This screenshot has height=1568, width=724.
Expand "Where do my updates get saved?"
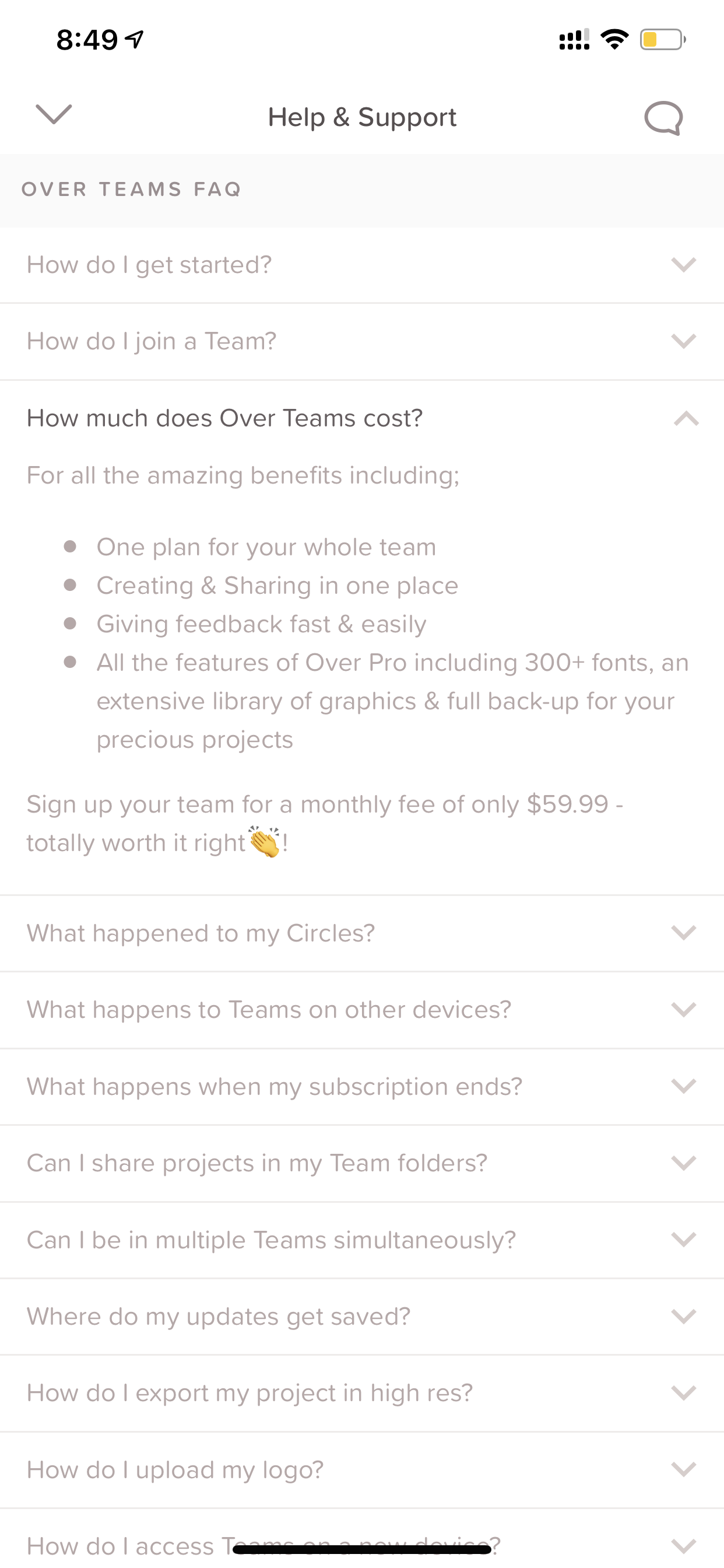pyautogui.click(x=362, y=1317)
